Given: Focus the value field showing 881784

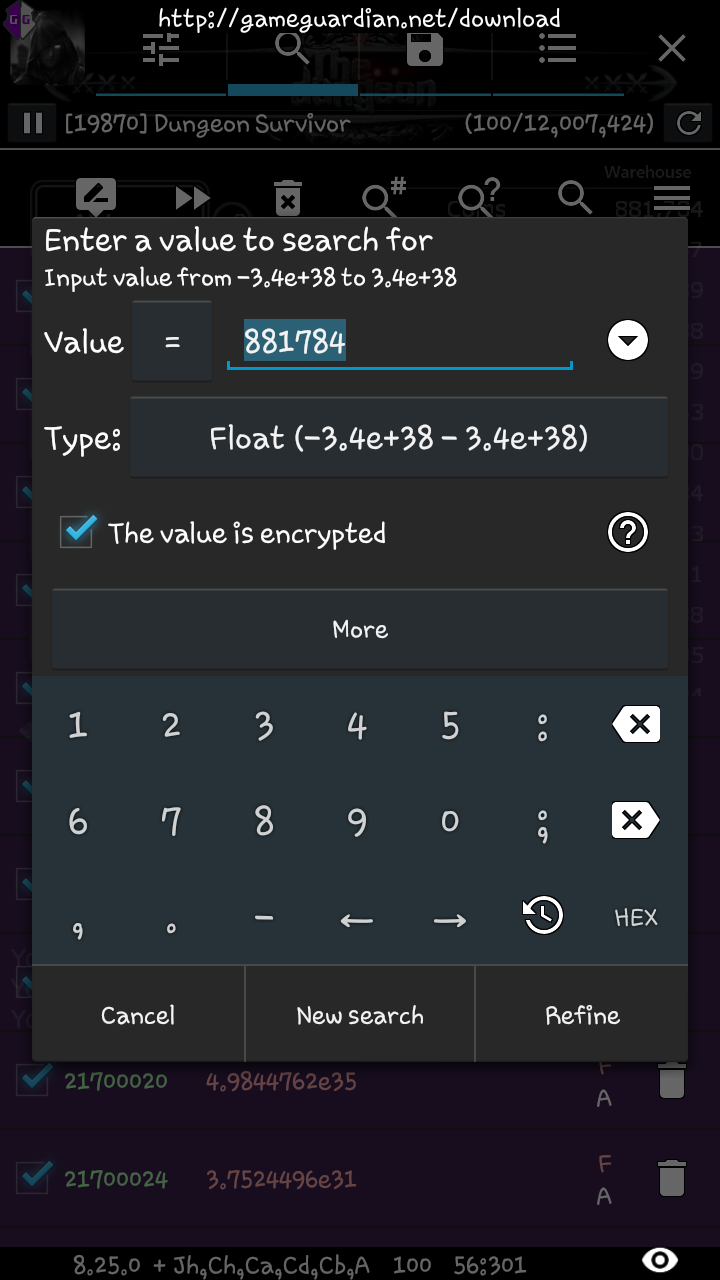Looking at the screenshot, I should (400, 342).
